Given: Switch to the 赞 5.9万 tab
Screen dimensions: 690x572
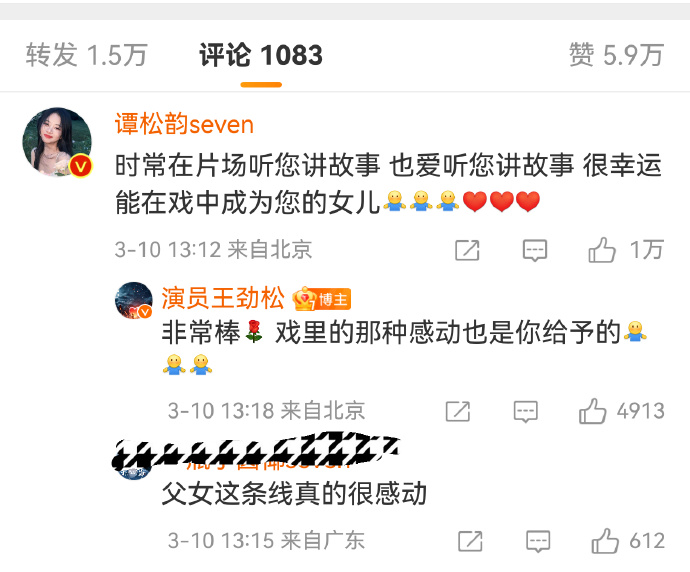Looking at the screenshot, I should 616,55.
